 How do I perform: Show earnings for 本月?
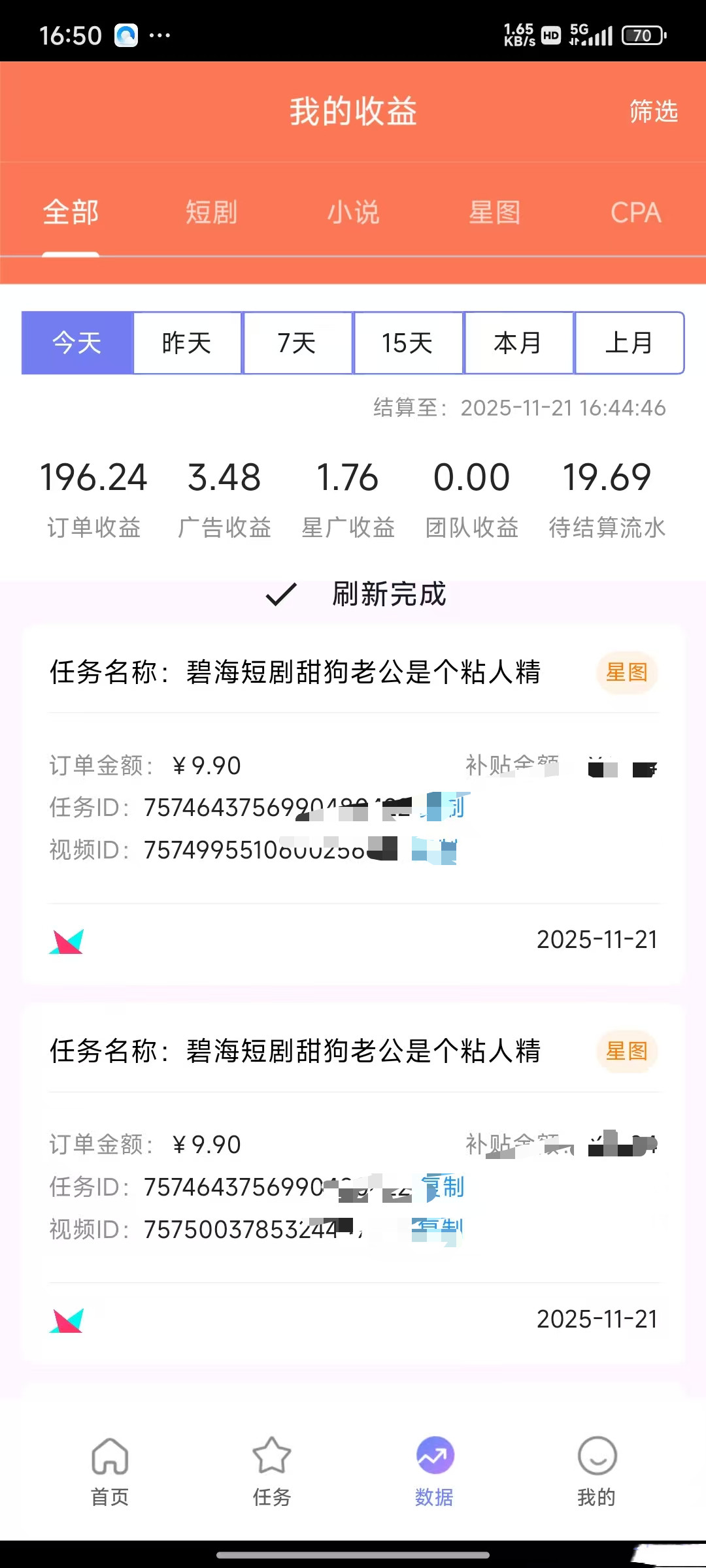[518, 343]
